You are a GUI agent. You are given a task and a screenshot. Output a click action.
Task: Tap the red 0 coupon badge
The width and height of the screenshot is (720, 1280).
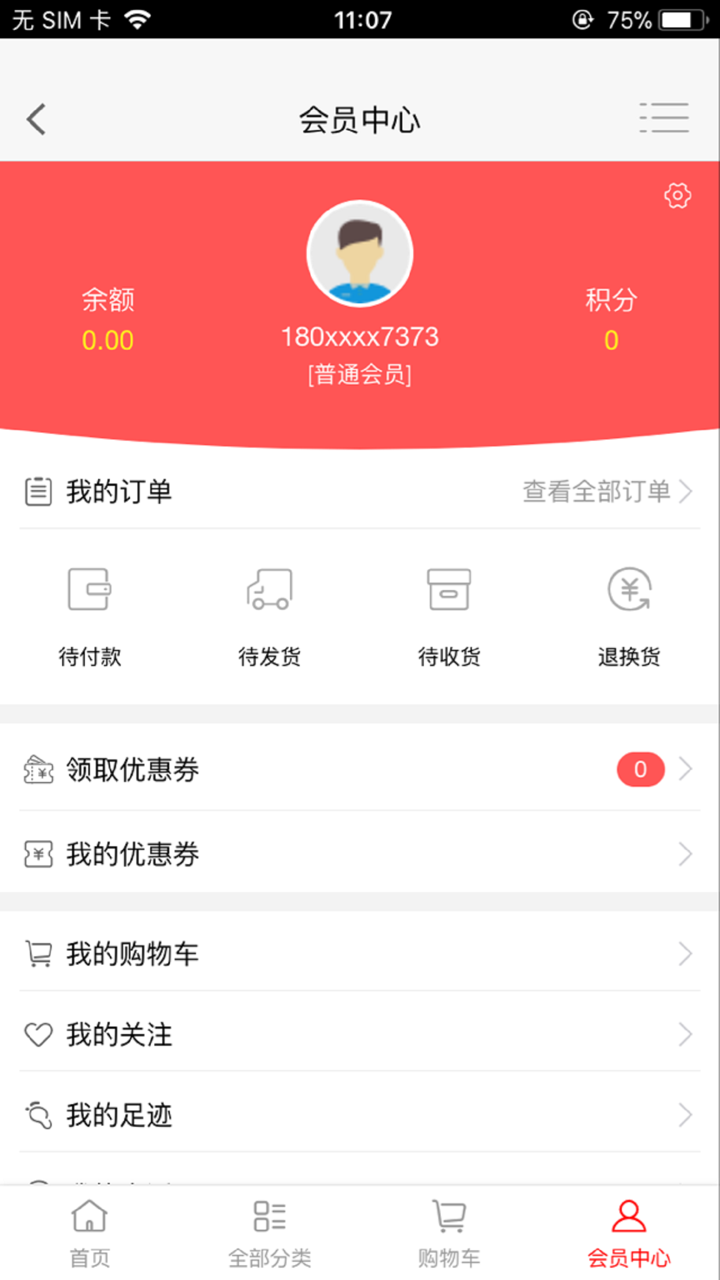pyautogui.click(x=640, y=769)
